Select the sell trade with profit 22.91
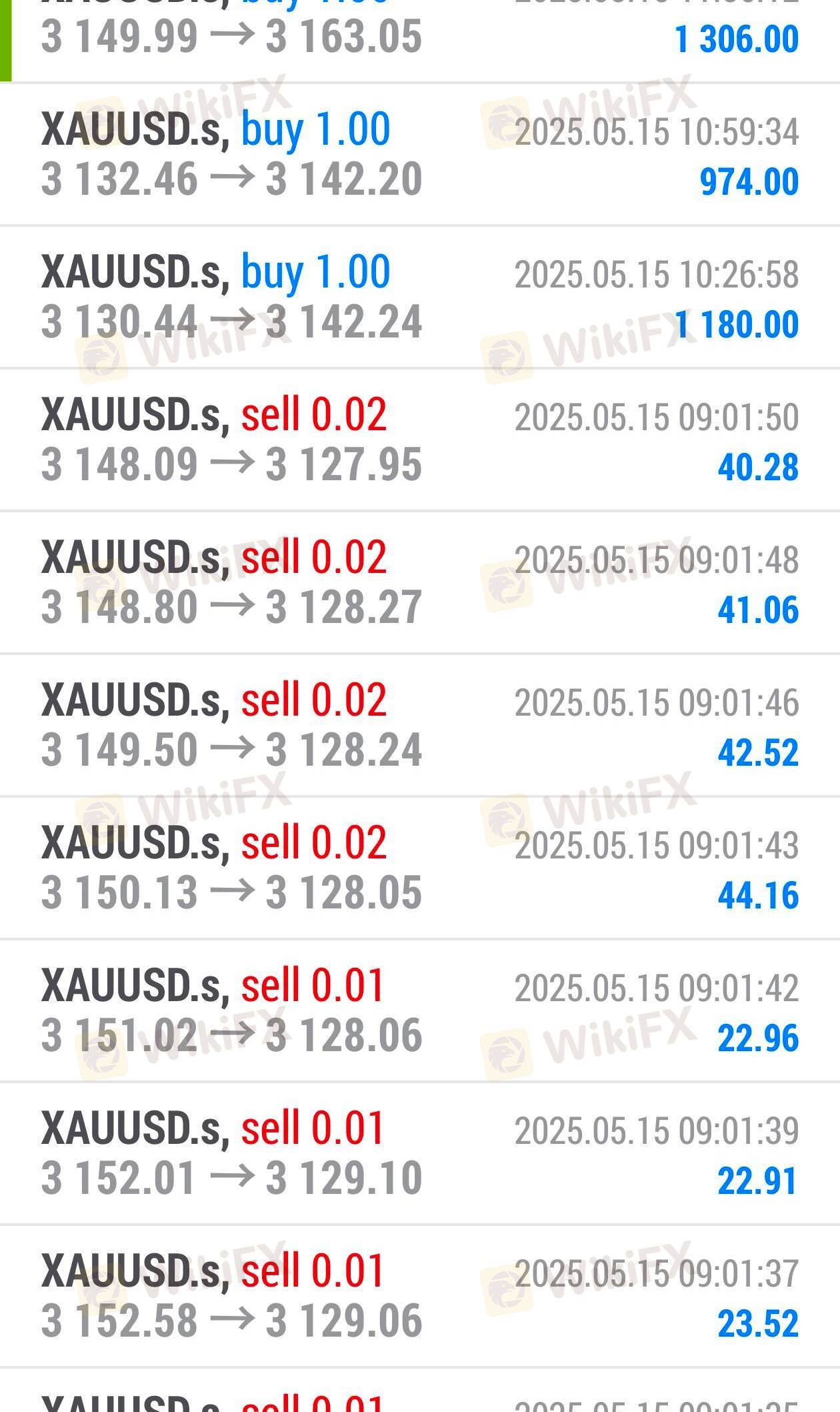This screenshot has width=840, height=1412. (x=420, y=1154)
